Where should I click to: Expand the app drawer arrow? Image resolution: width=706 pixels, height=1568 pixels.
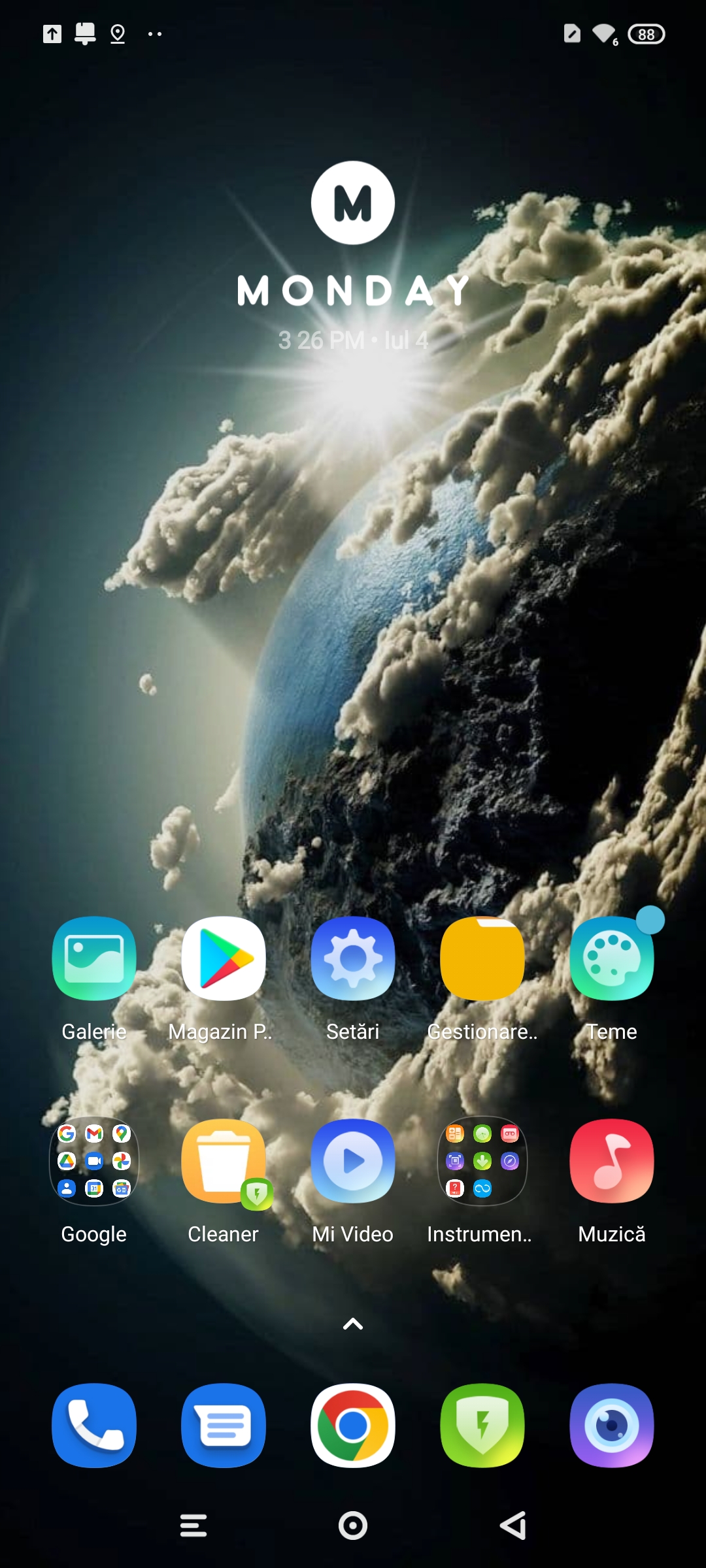tap(353, 1324)
